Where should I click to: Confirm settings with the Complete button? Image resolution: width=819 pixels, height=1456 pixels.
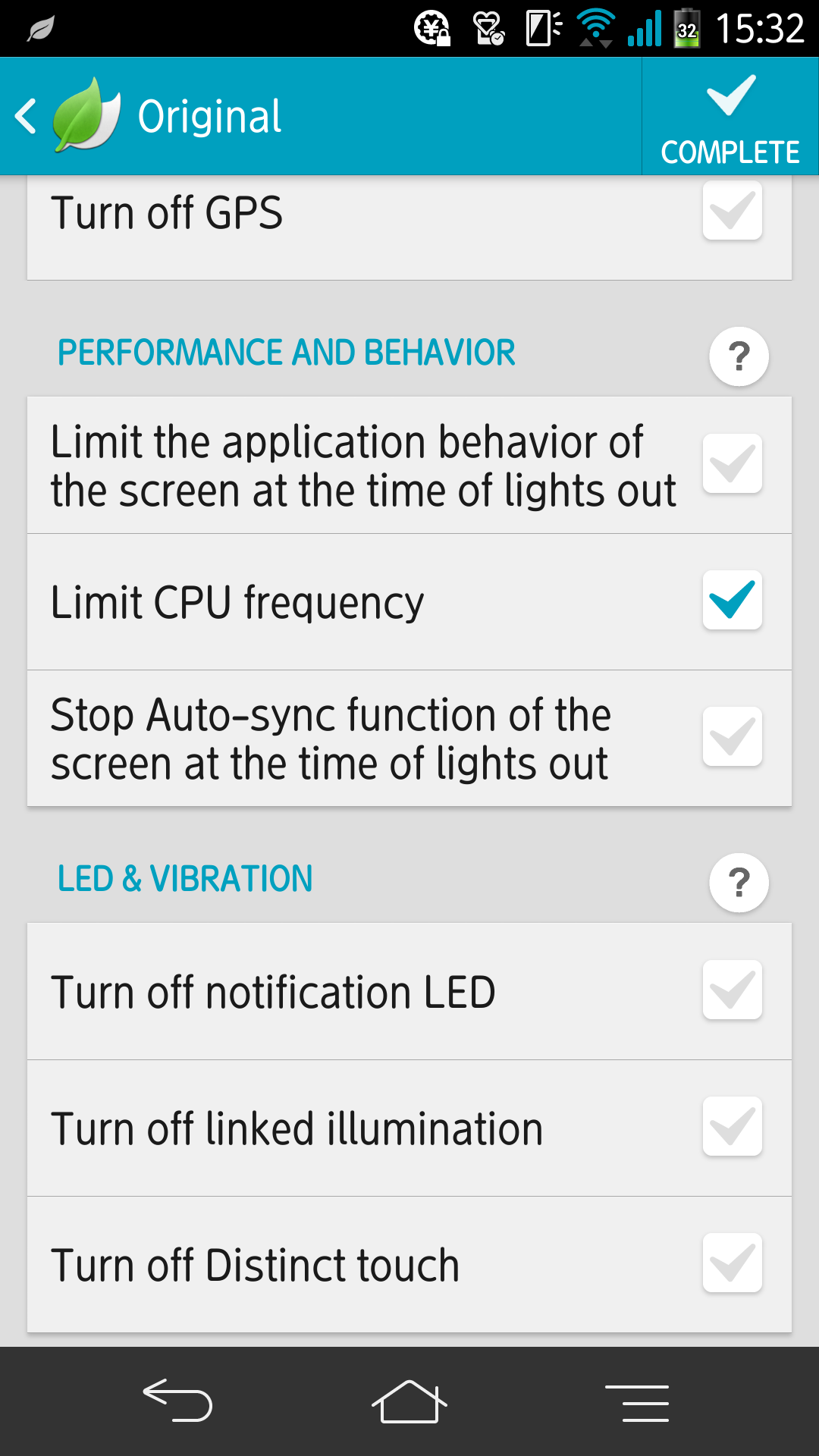(730, 117)
